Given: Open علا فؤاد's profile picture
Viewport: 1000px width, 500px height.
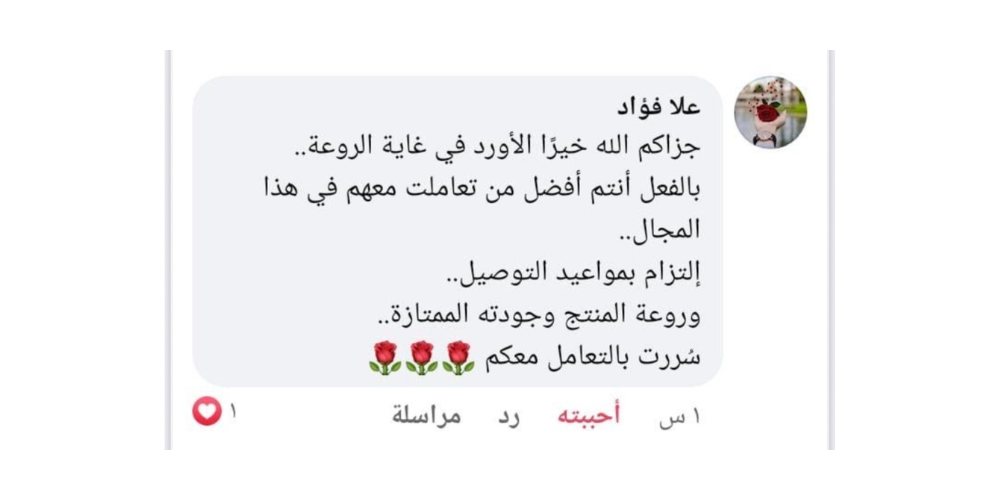Looking at the screenshot, I should [770, 112].
